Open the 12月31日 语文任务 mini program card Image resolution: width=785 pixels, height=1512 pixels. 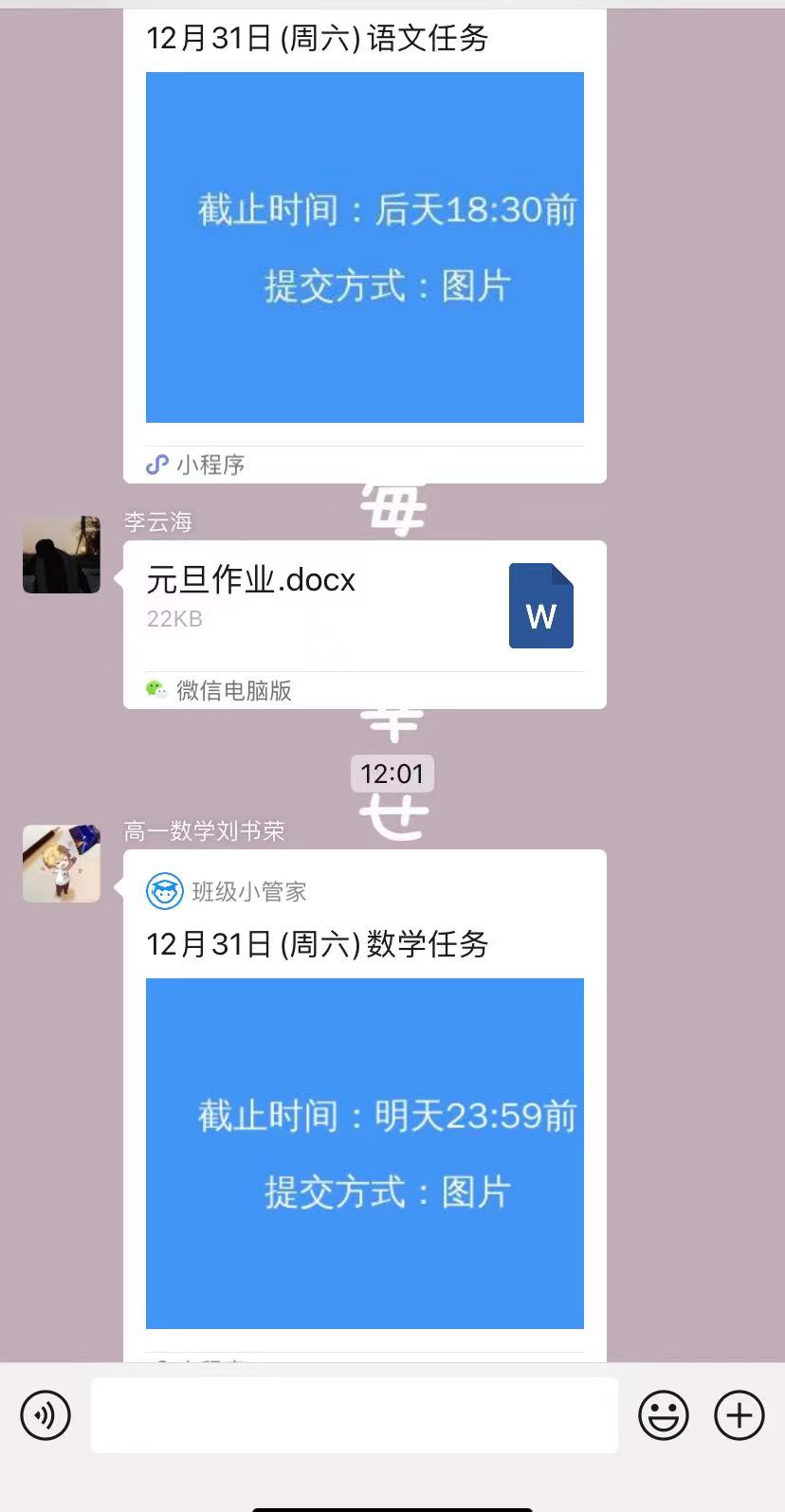(x=364, y=246)
